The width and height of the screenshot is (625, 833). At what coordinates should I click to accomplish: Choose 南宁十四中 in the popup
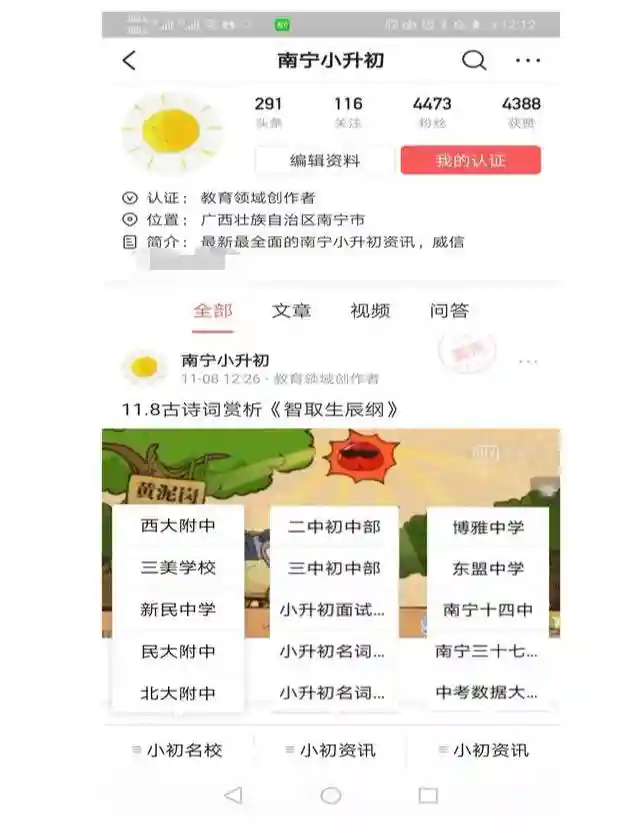(488, 610)
